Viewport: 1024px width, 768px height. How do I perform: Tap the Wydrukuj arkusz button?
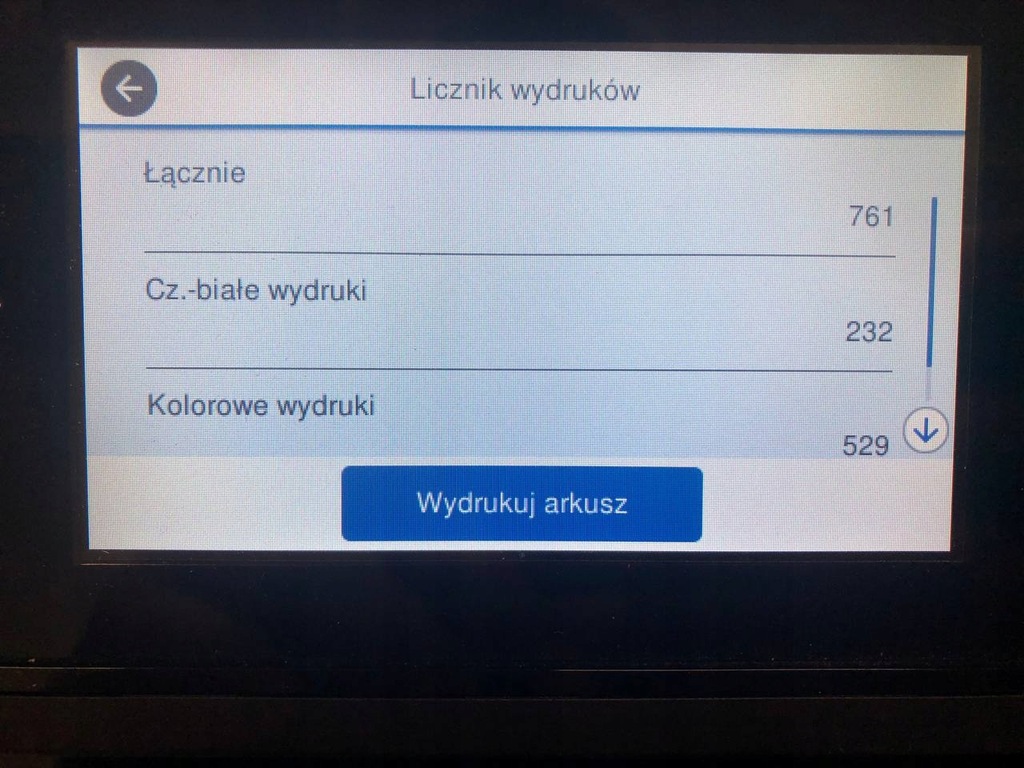[521, 503]
